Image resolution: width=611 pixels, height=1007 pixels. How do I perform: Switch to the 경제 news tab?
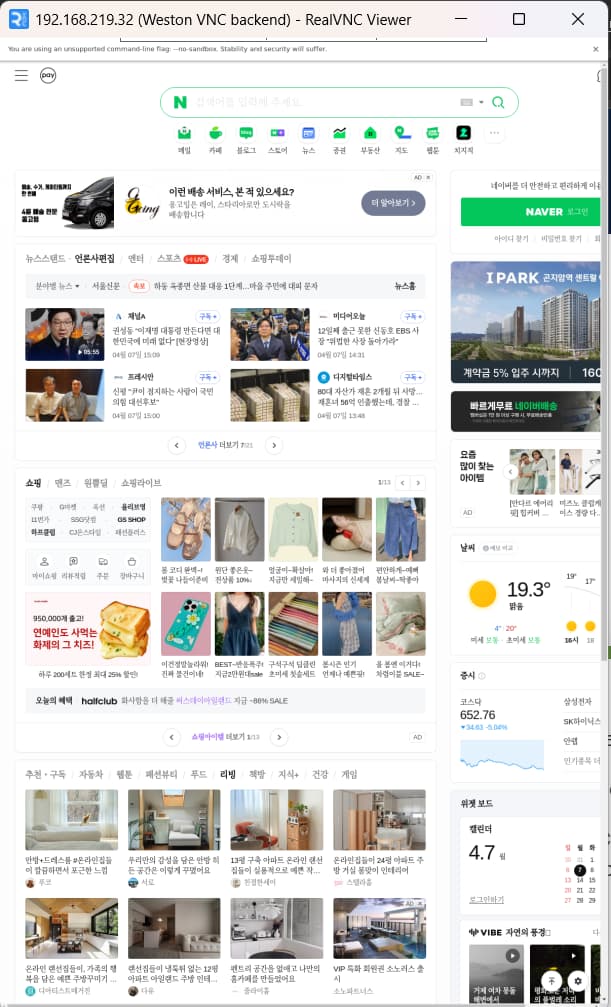point(230,259)
